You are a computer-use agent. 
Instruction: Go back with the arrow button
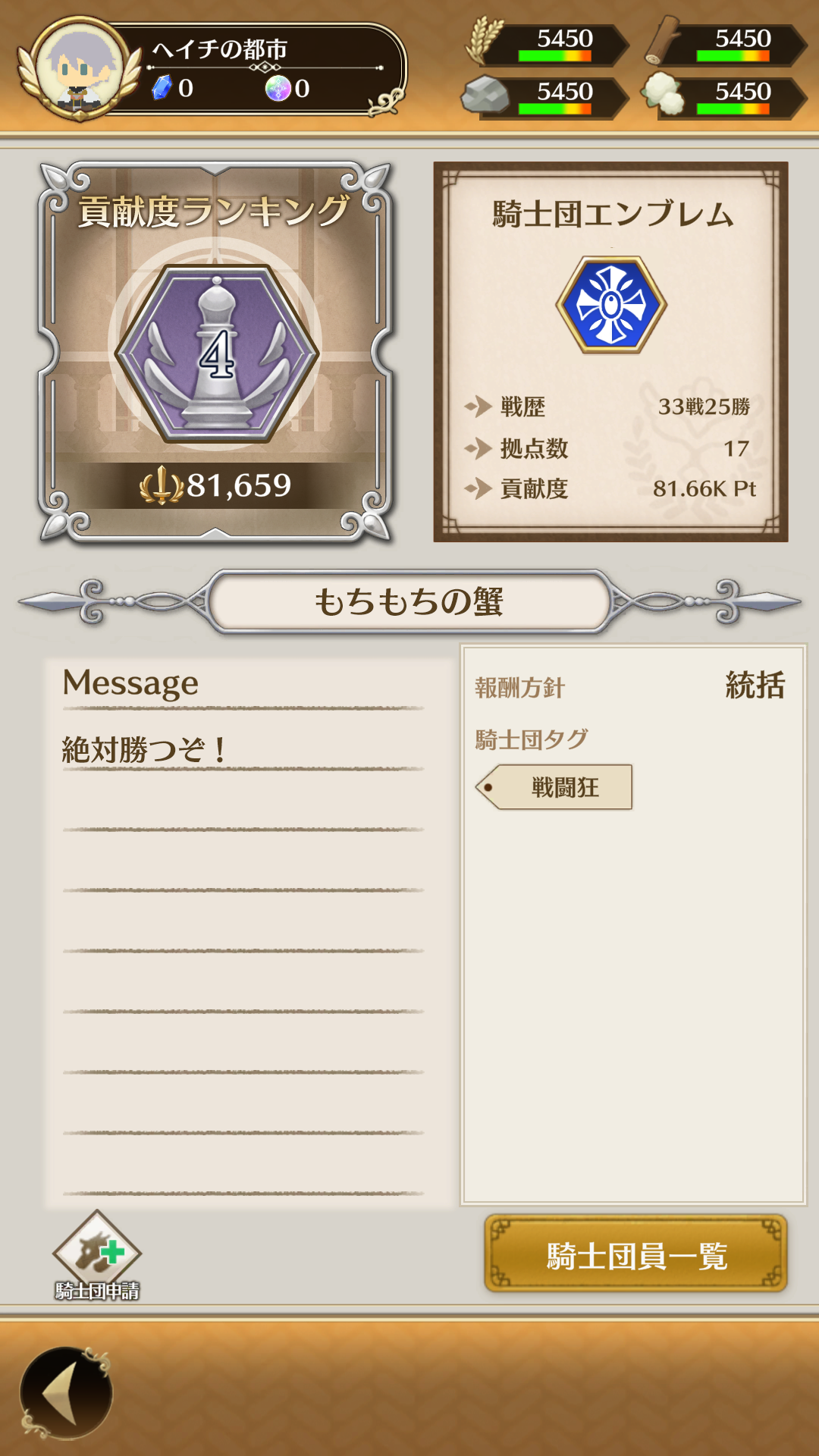point(66,1392)
